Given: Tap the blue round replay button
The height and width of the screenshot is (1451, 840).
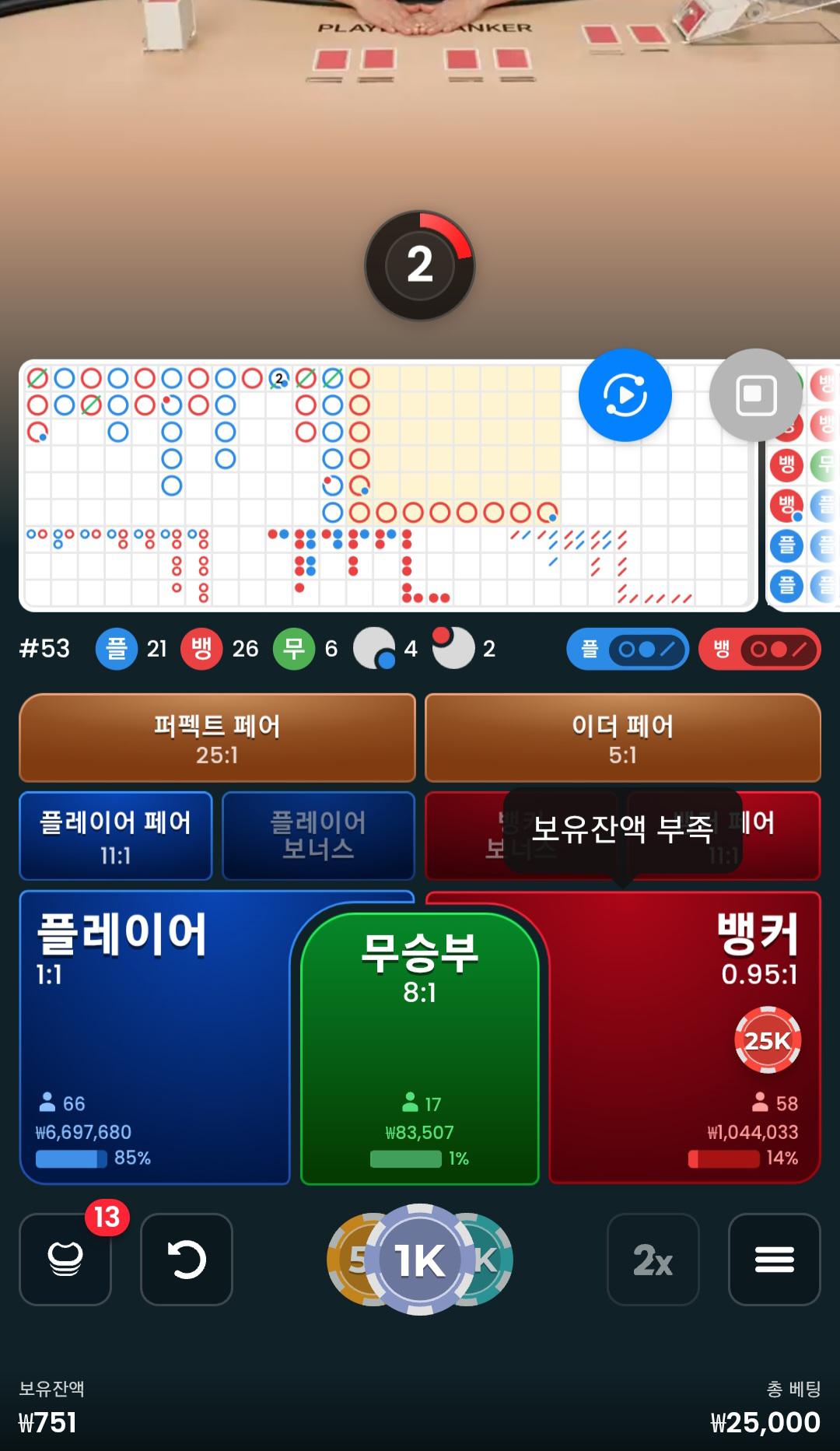Looking at the screenshot, I should pyautogui.click(x=625, y=395).
